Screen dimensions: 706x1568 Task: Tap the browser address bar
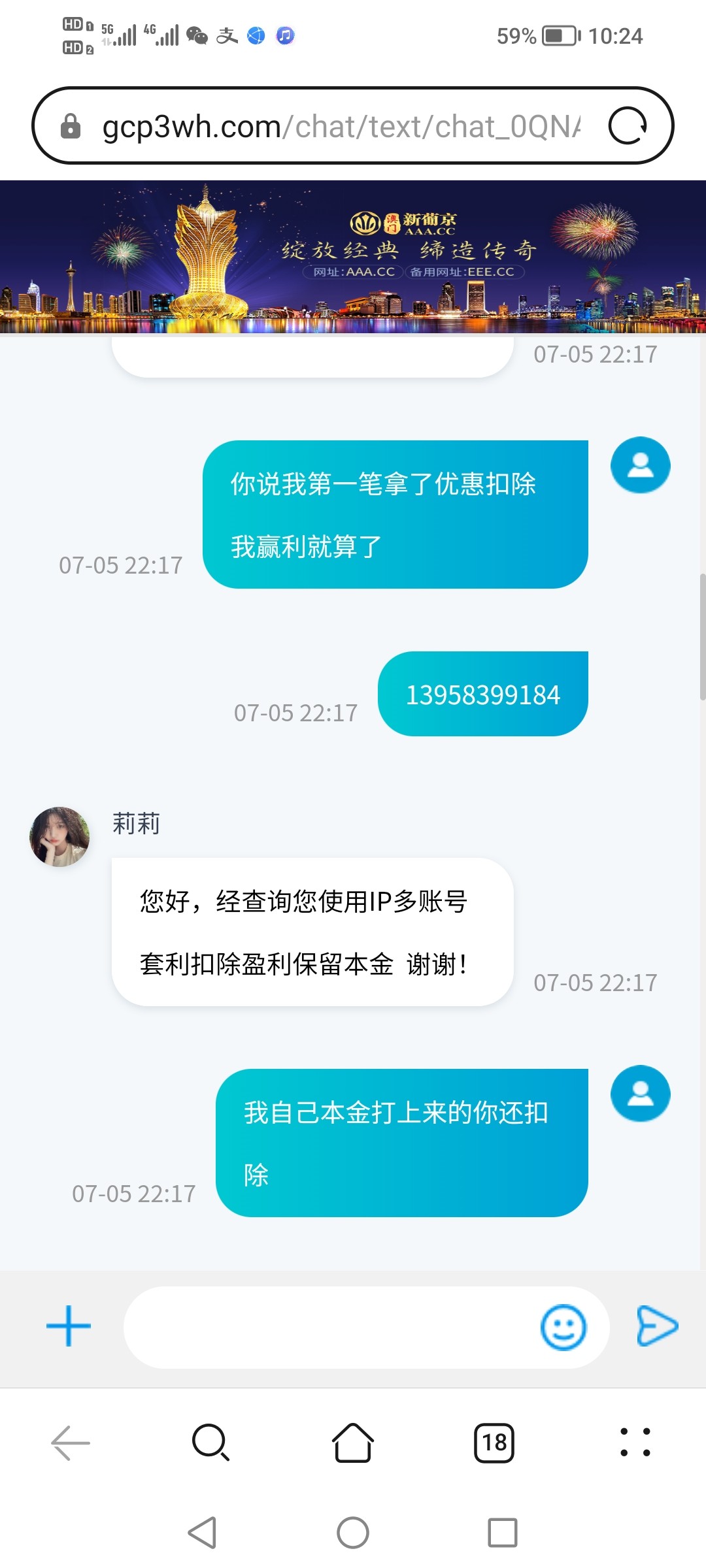click(x=340, y=126)
